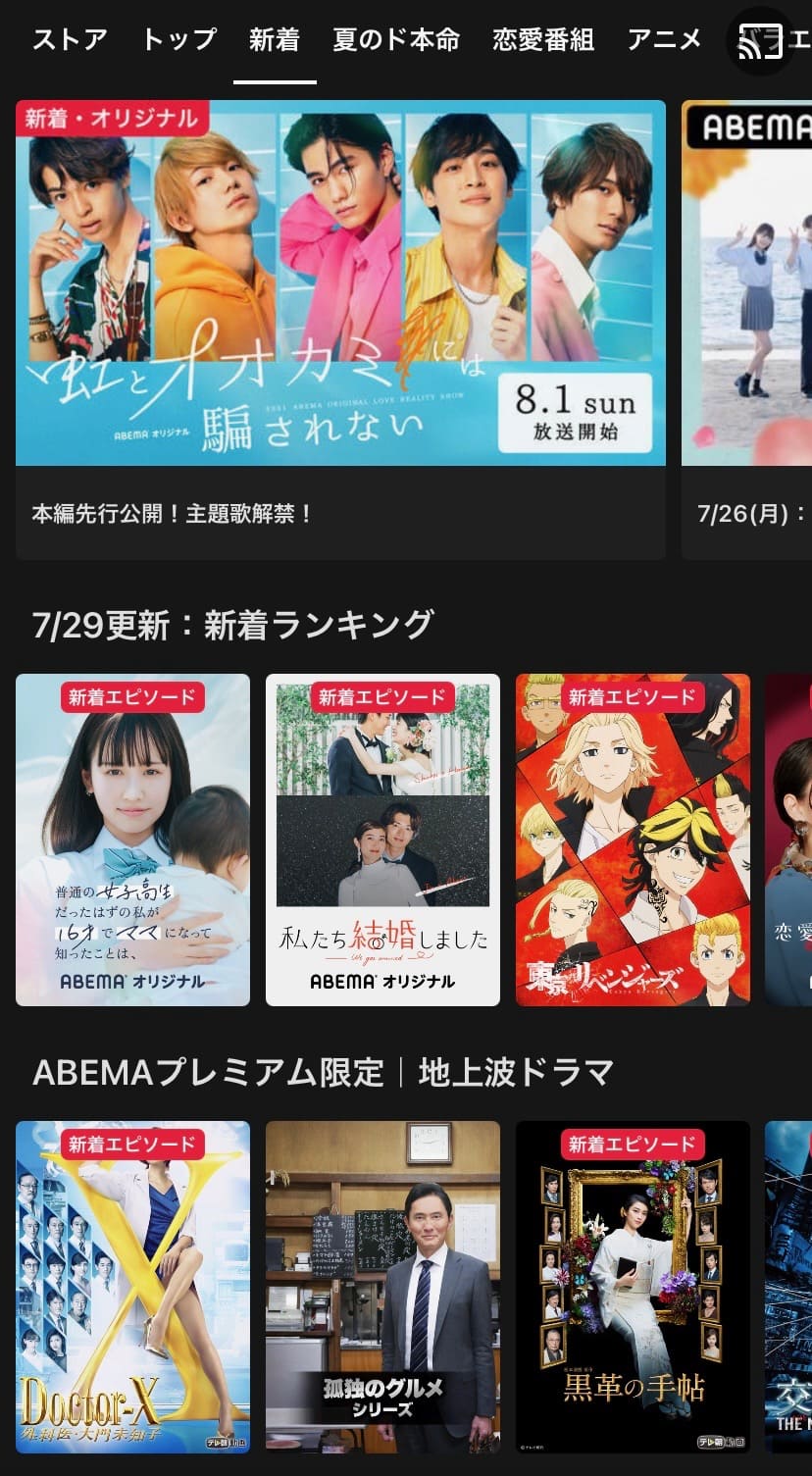Open the 黒革の手帖 drama card
Image resolution: width=812 pixels, height=1476 pixels.
(633, 1287)
